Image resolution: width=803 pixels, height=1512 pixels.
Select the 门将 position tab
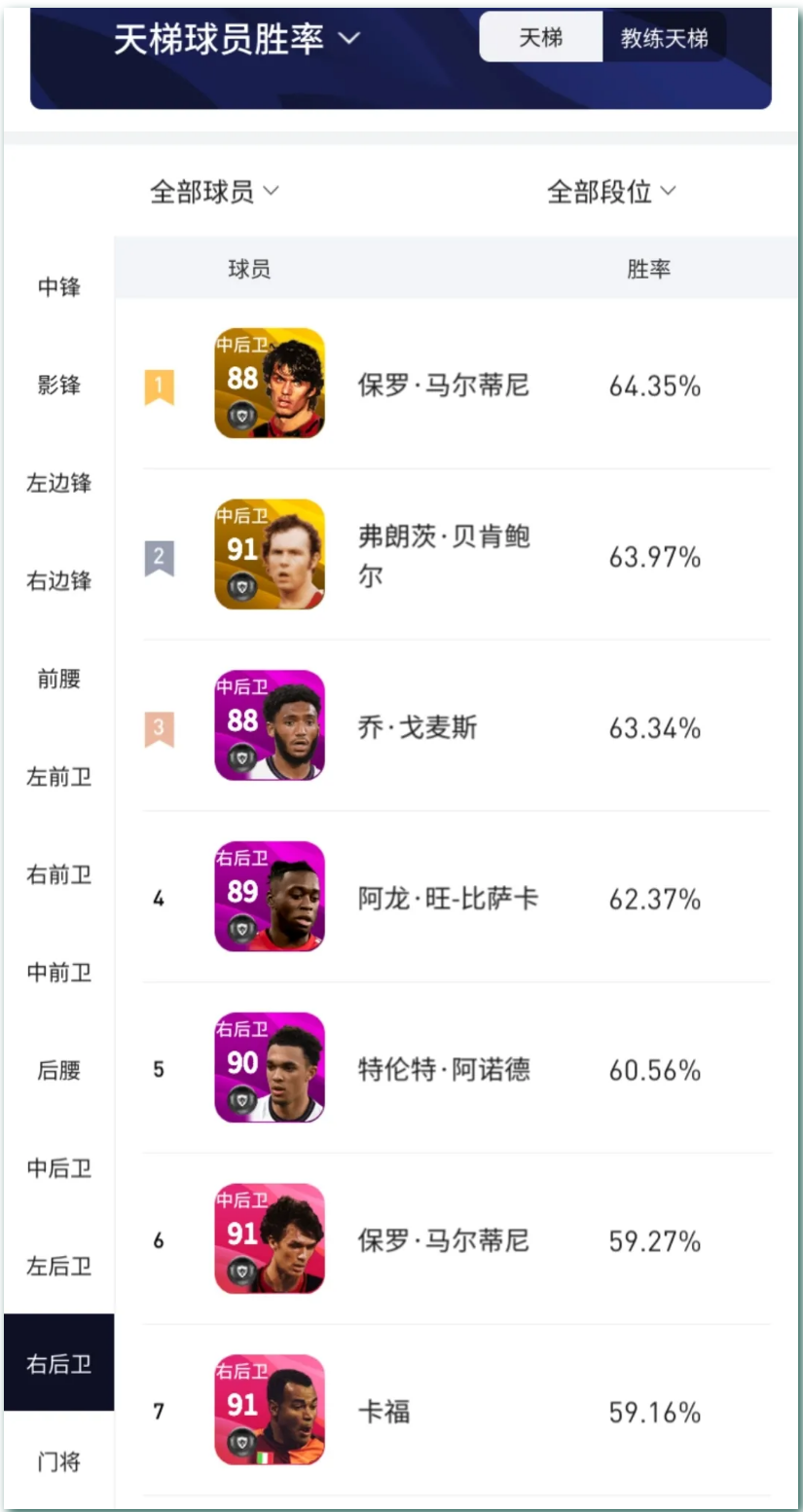(59, 1461)
